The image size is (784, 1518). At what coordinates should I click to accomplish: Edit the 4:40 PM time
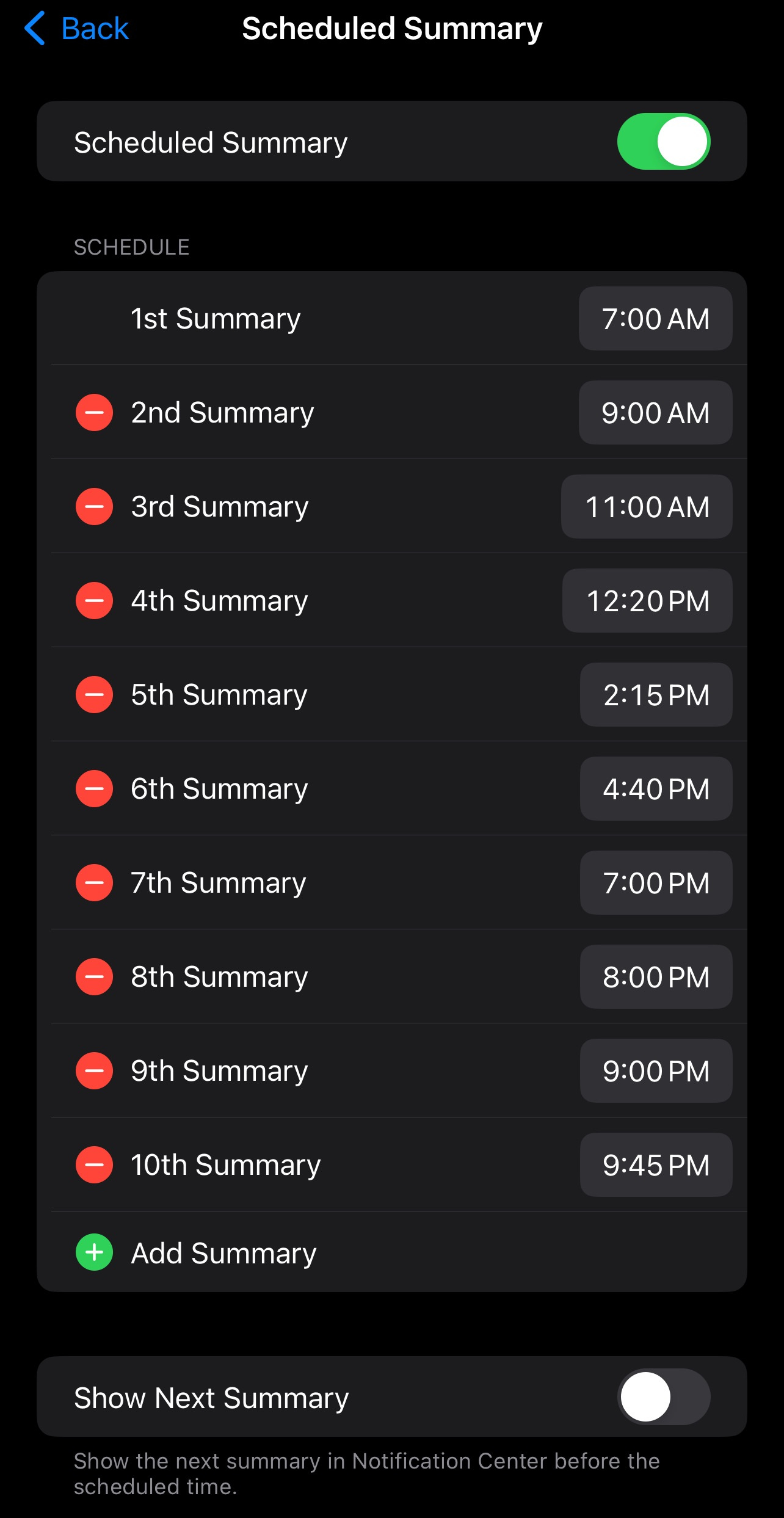tap(656, 789)
